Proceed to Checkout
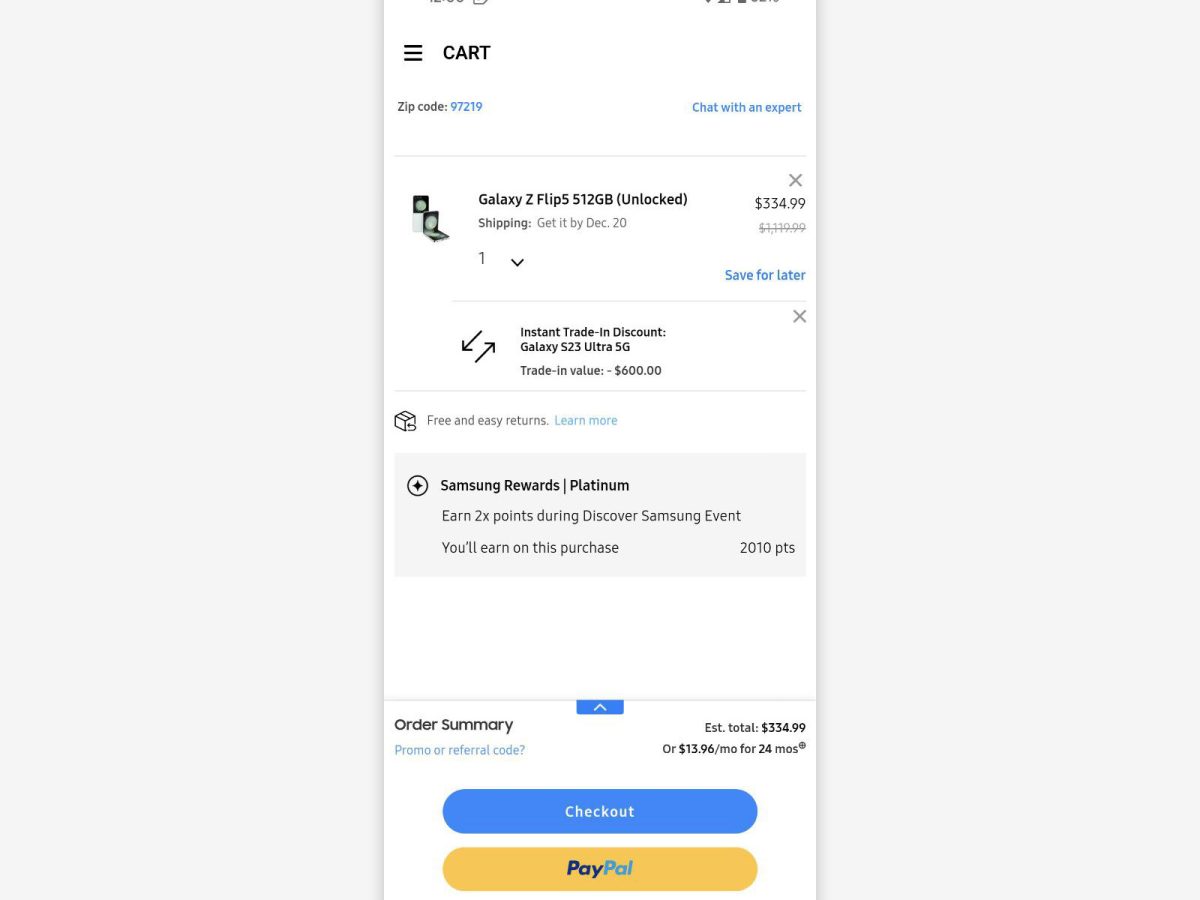Screen dimensions: 1200x900 coord(600,811)
